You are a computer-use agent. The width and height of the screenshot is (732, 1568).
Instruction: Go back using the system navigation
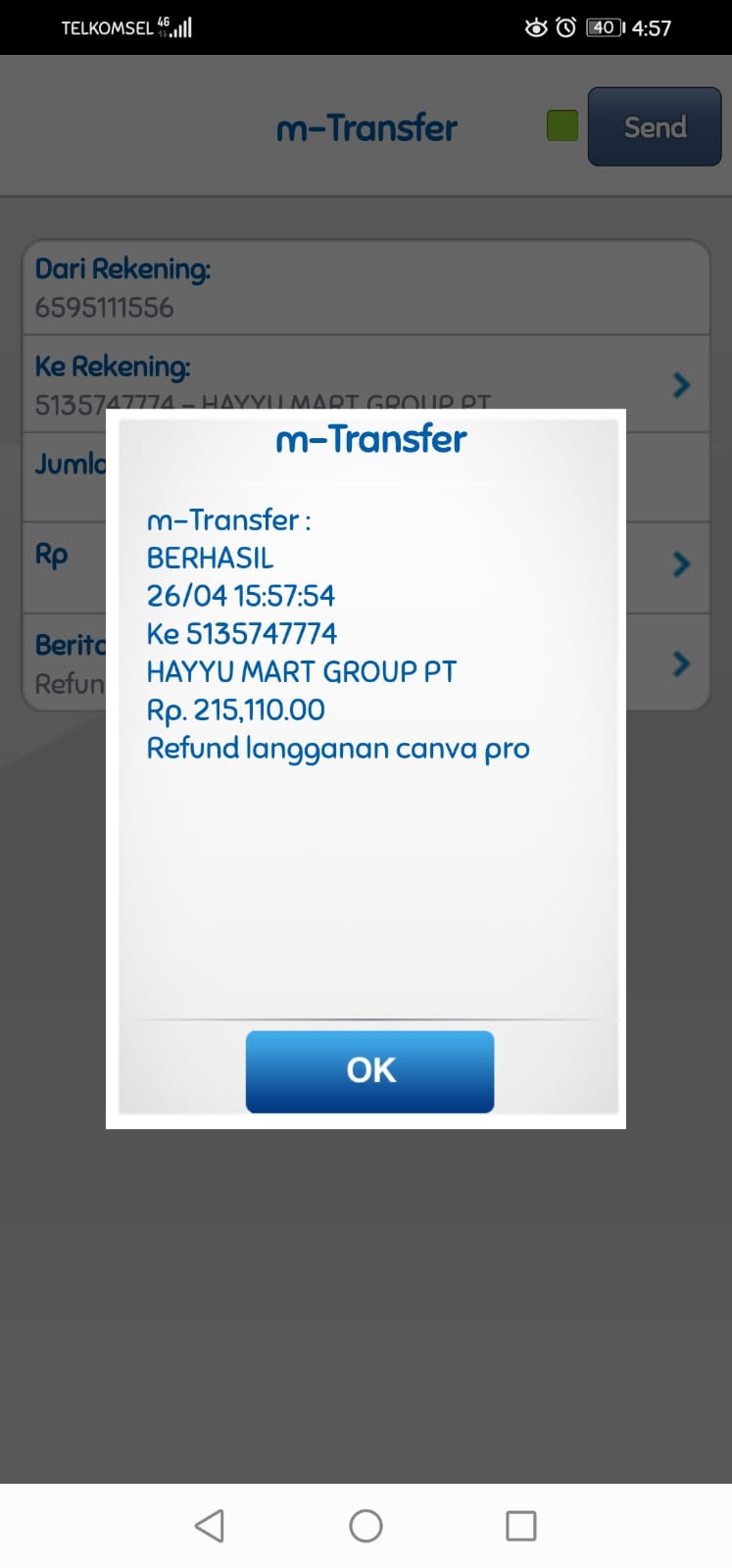(210, 1525)
